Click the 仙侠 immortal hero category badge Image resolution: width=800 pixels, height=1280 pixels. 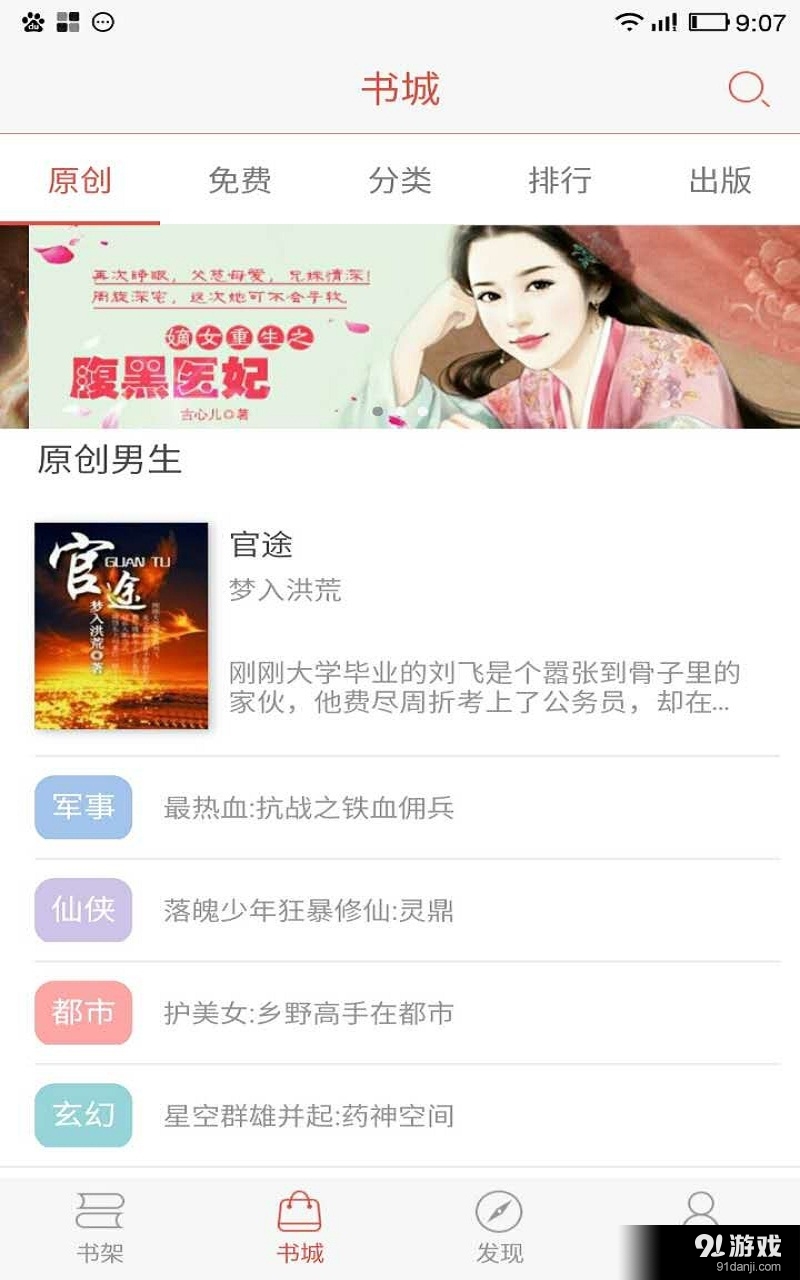tap(83, 911)
